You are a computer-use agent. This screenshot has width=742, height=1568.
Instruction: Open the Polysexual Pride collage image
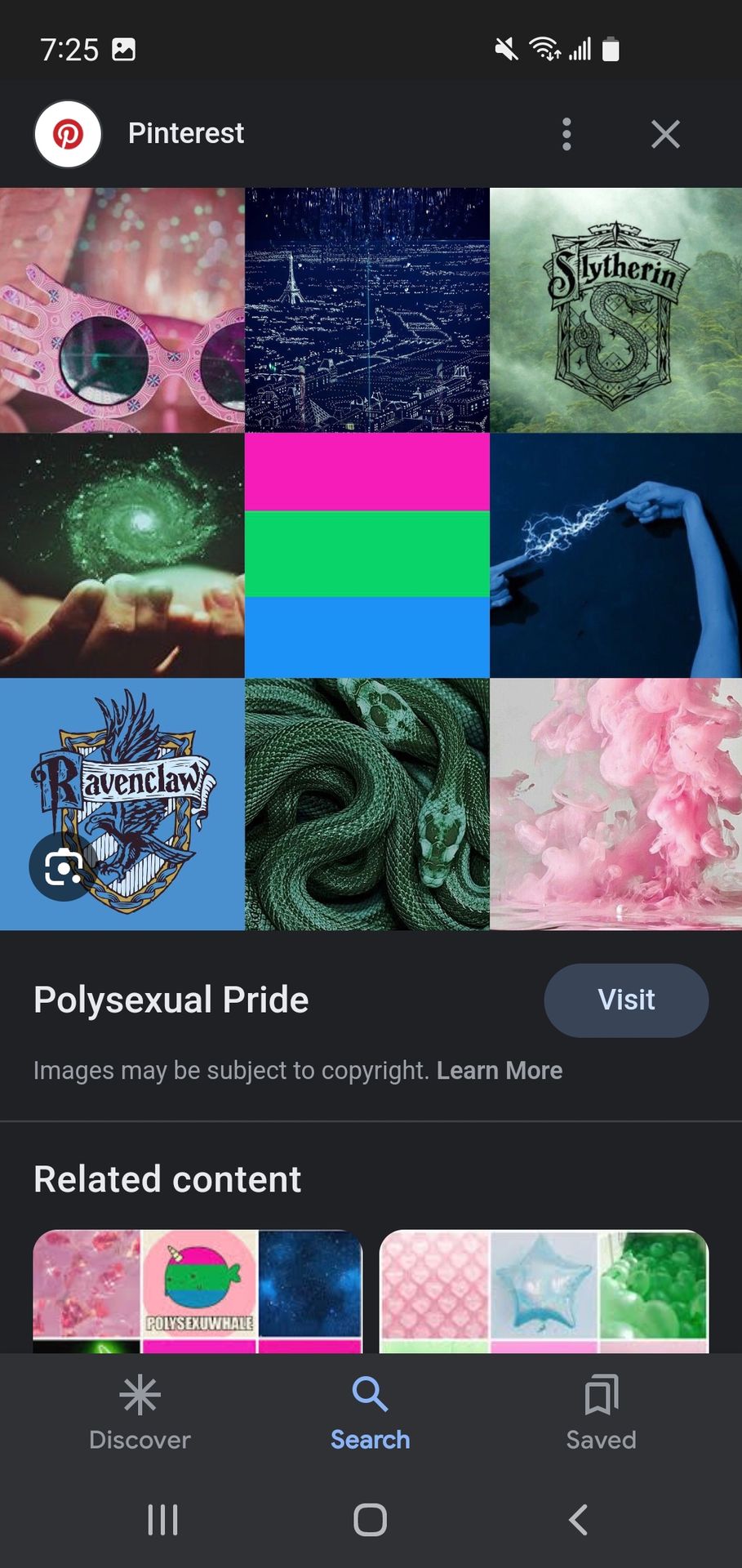coord(371,559)
